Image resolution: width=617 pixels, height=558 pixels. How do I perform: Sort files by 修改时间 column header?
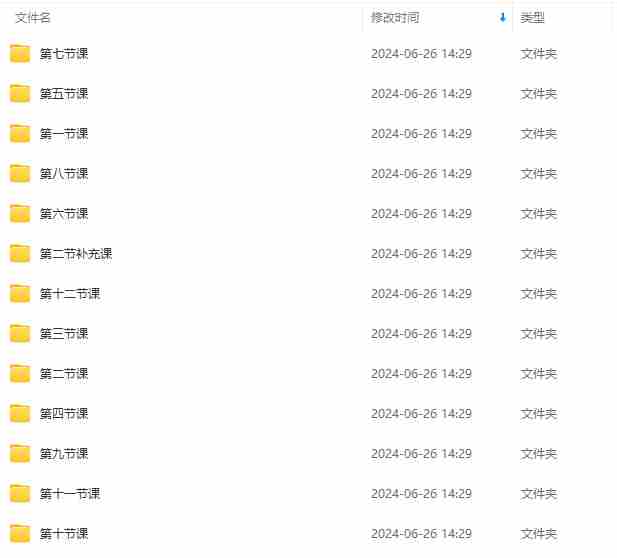pyautogui.click(x=395, y=18)
